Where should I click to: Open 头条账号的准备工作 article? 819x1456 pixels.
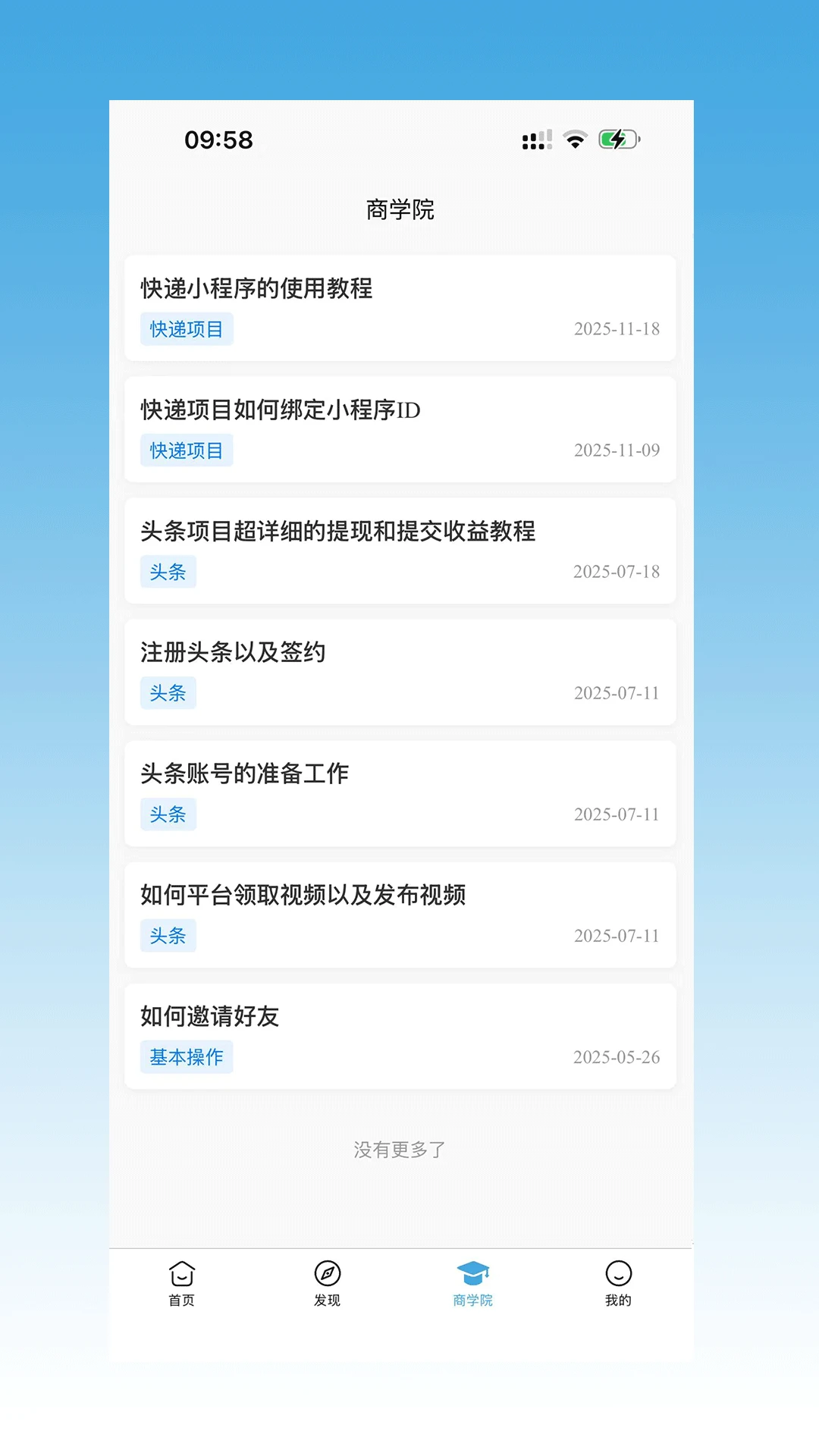point(400,793)
